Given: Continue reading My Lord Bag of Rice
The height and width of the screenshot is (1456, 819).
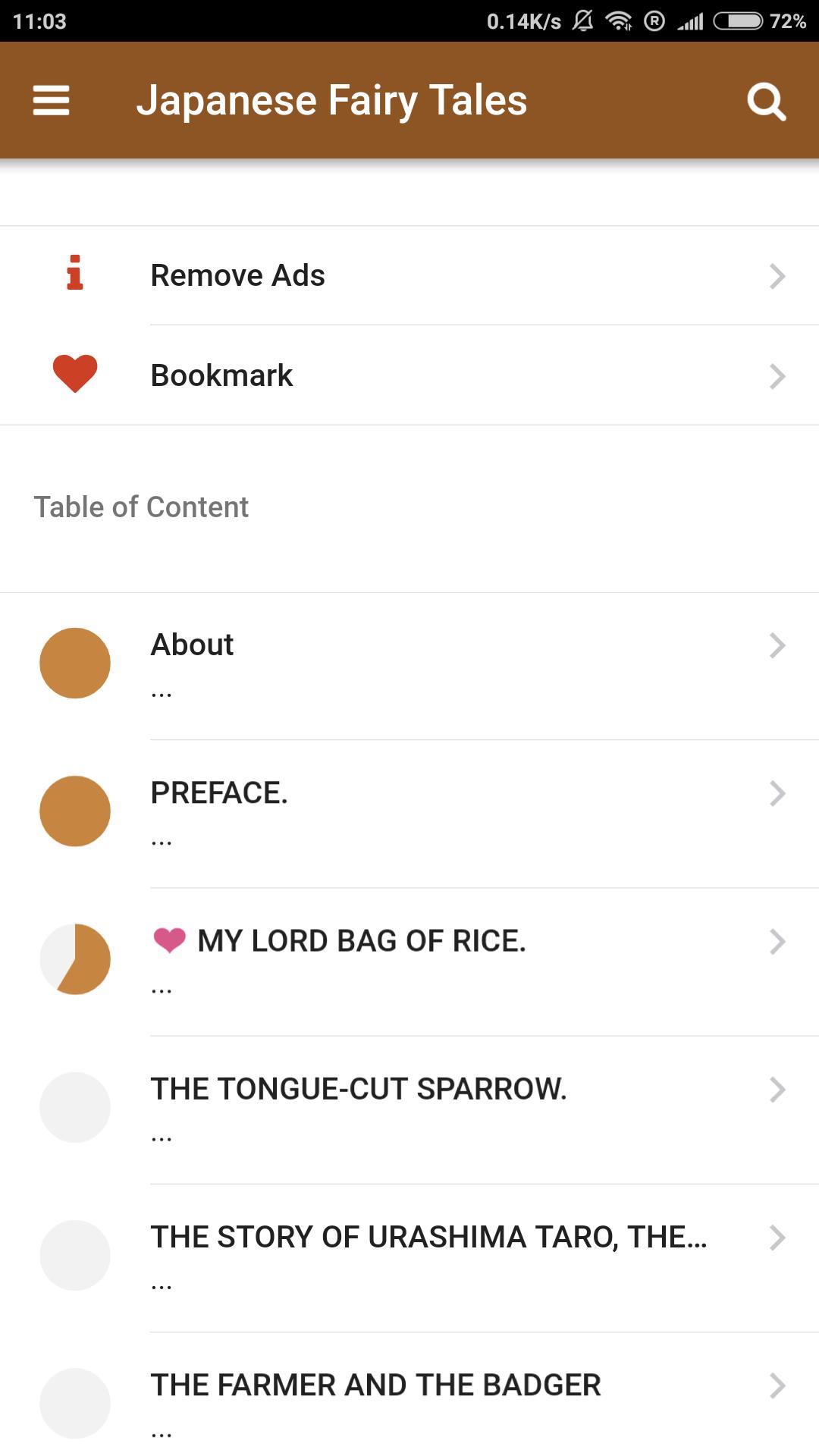Looking at the screenshot, I should (409, 962).
